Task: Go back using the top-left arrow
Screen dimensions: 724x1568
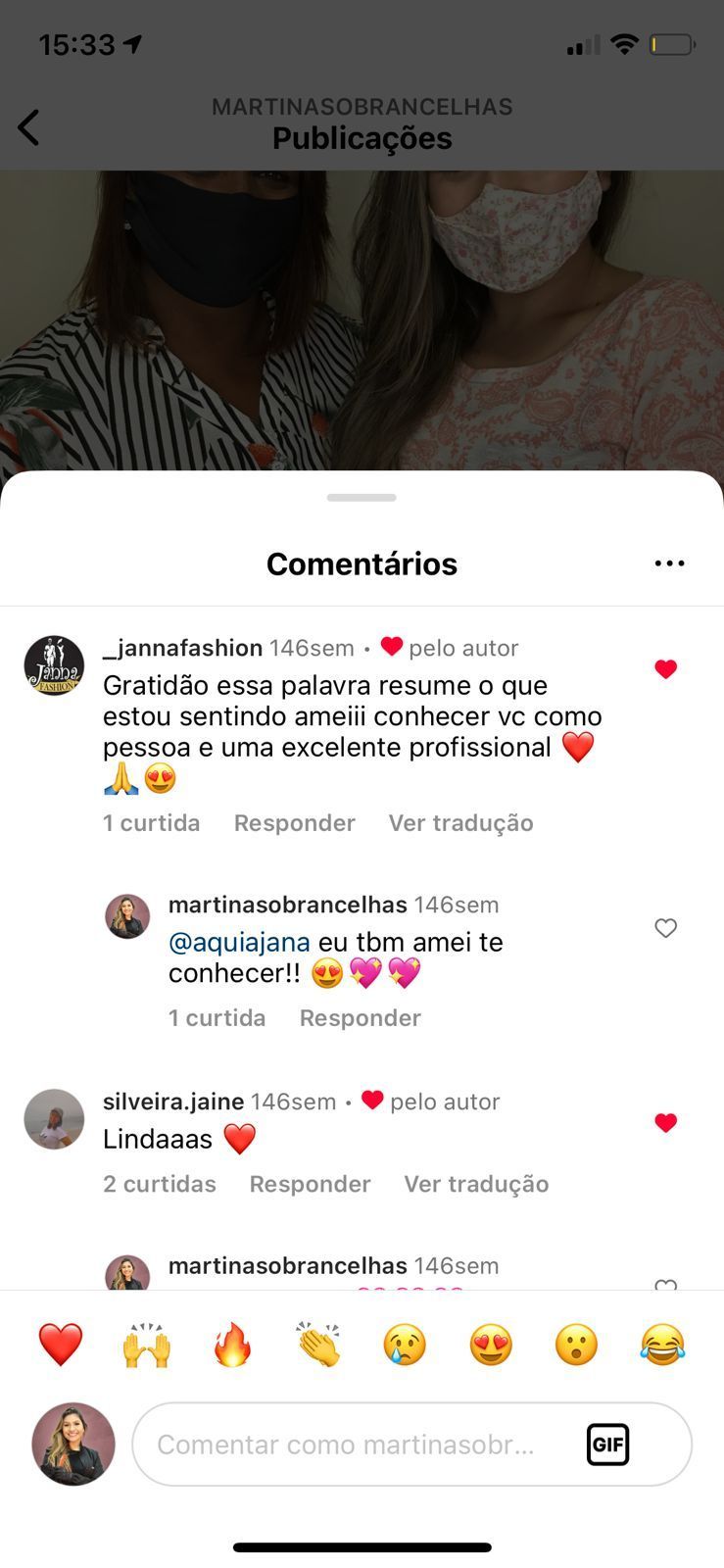Action: click(x=29, y=127)
